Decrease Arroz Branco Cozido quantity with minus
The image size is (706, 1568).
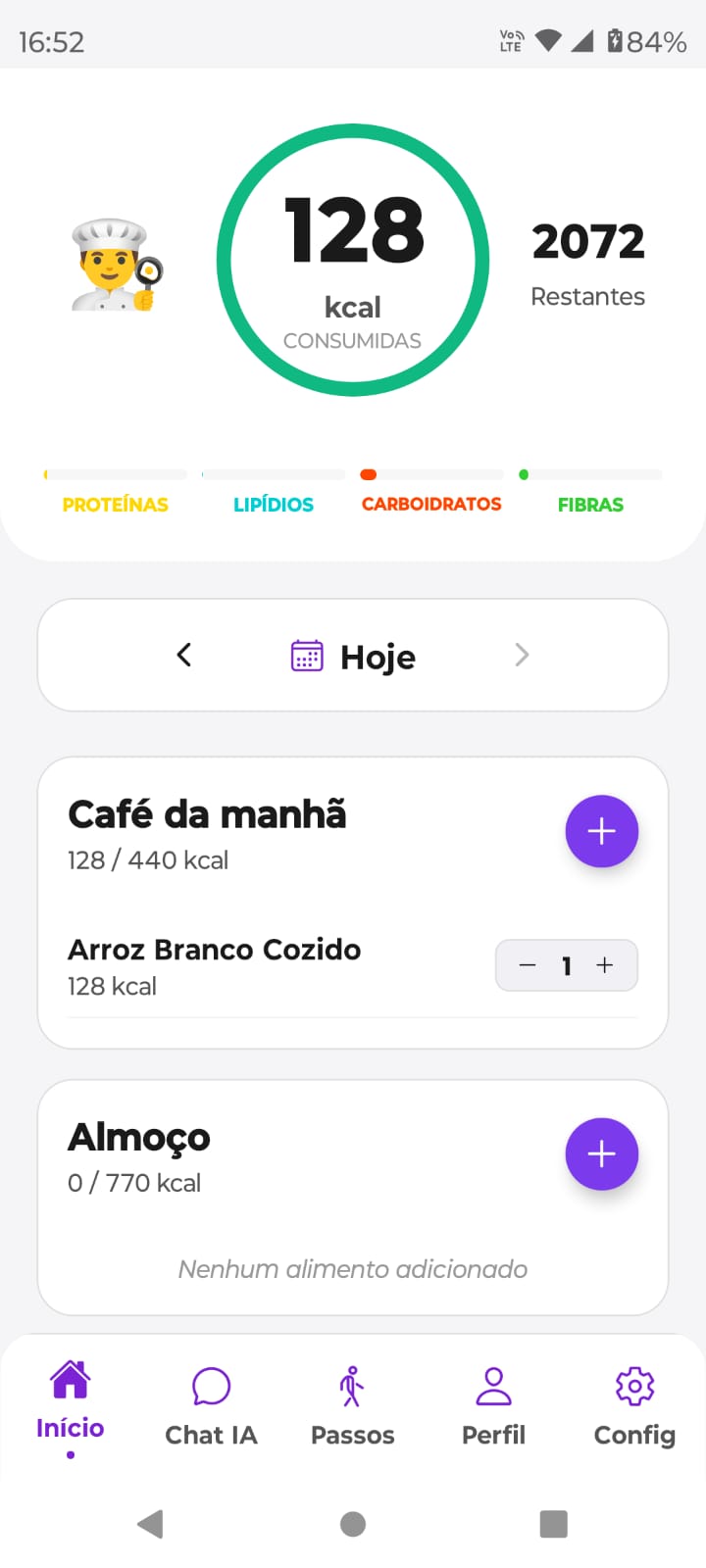pyautogui.click(x=527, y=965)
